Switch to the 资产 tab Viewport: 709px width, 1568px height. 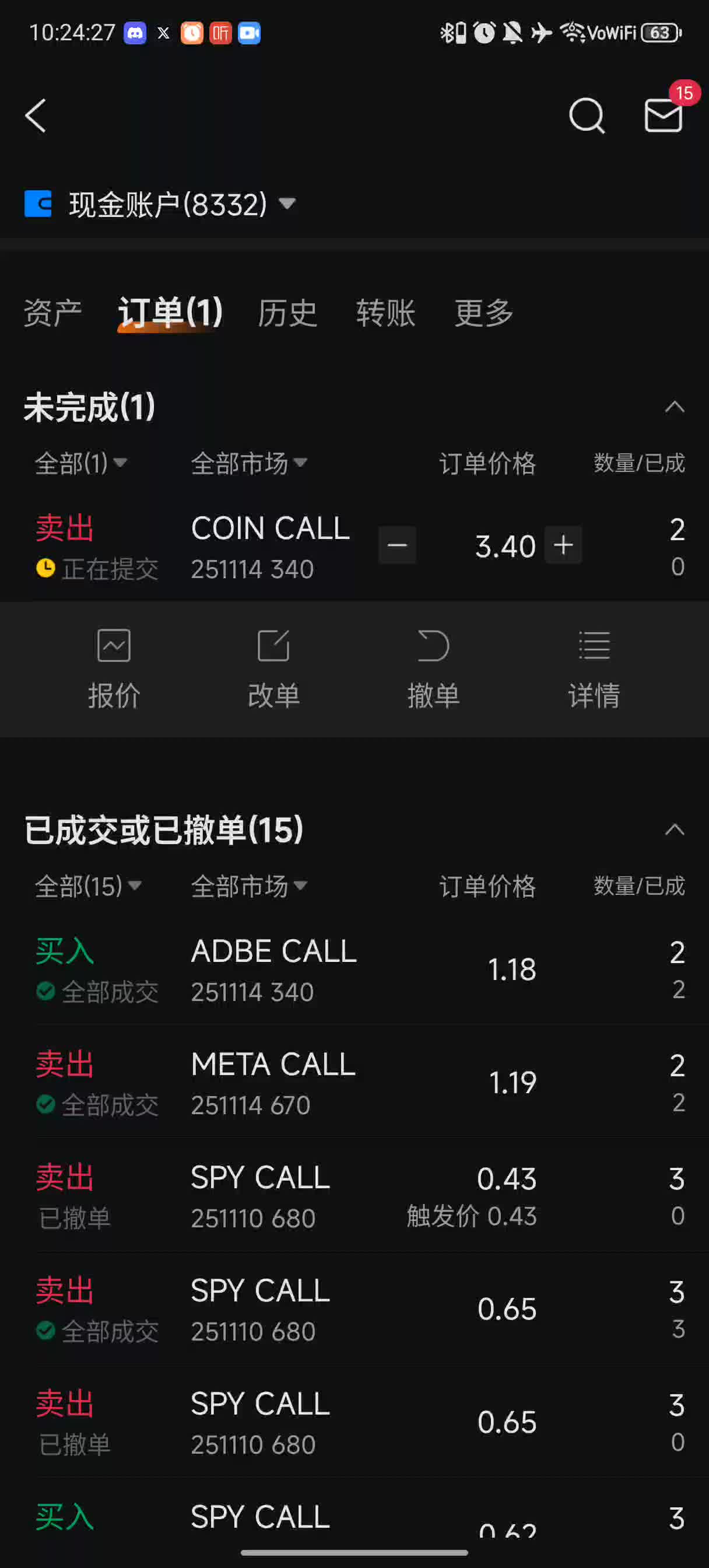(52, 312)
